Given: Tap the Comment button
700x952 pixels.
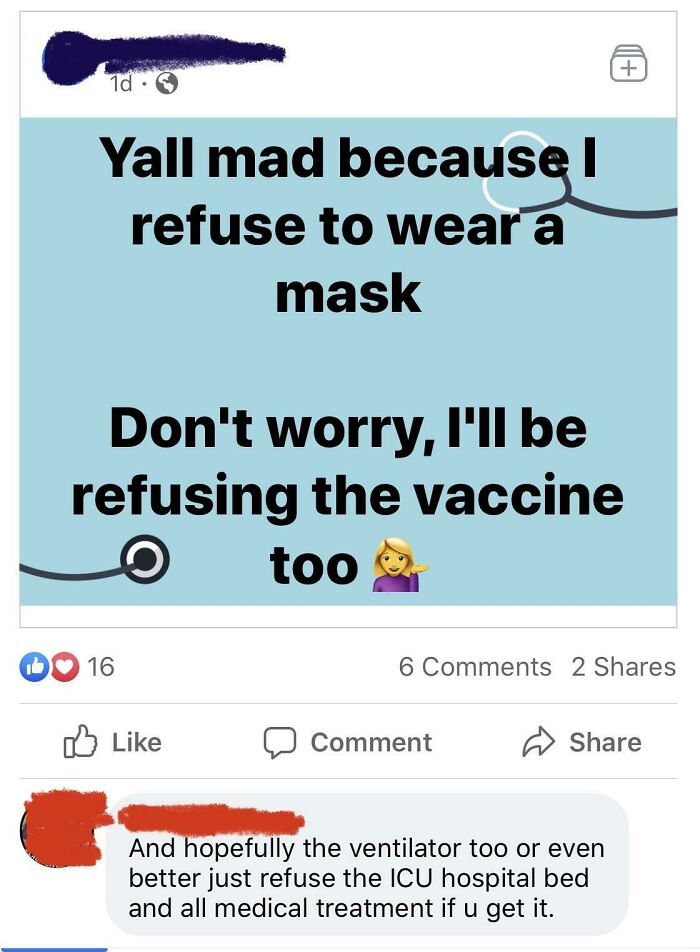Looking at the screenshot, I should [x=348, y=742].
